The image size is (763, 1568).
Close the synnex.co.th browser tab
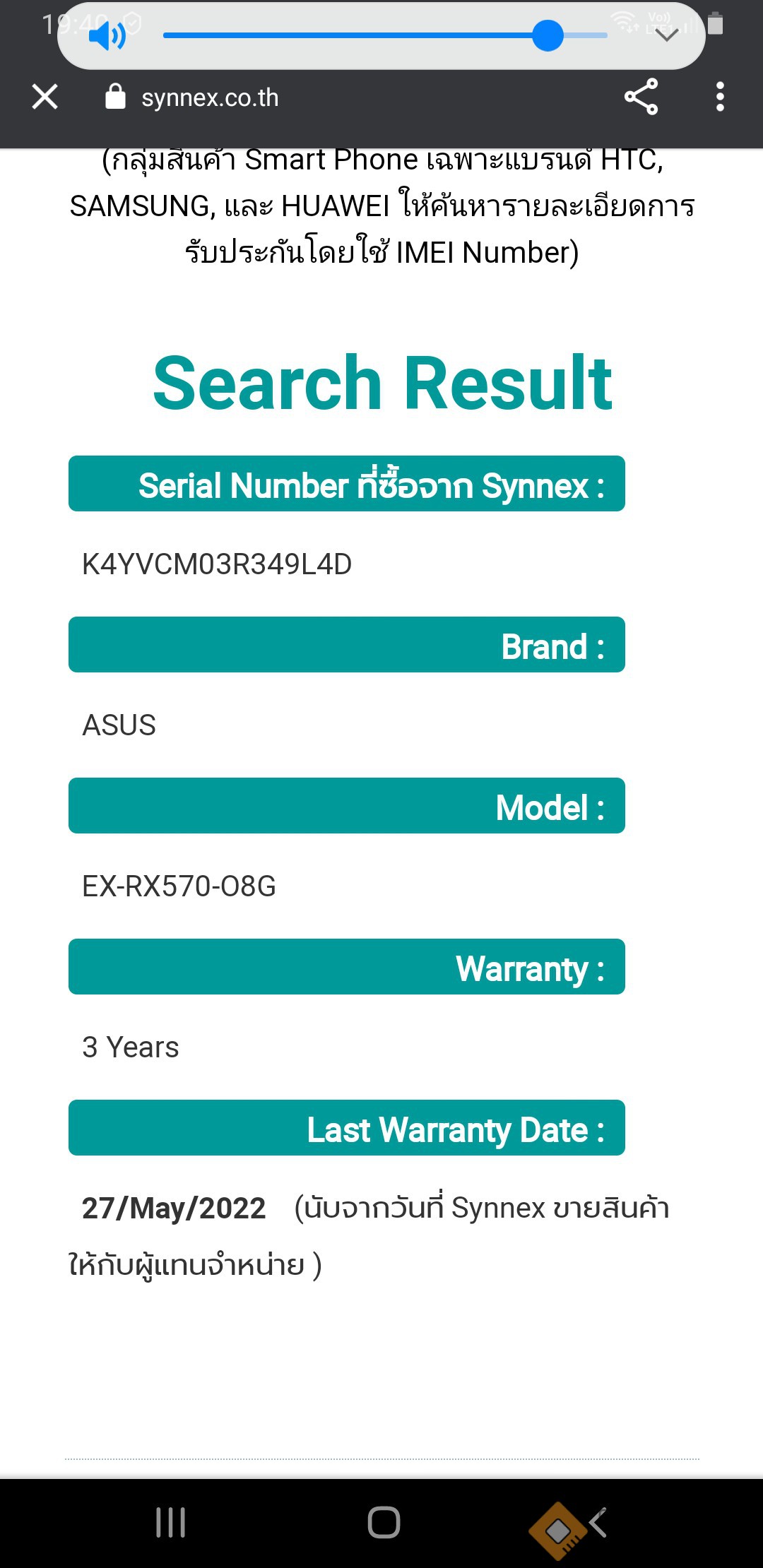pyautogui.click(x=45, y=97)
